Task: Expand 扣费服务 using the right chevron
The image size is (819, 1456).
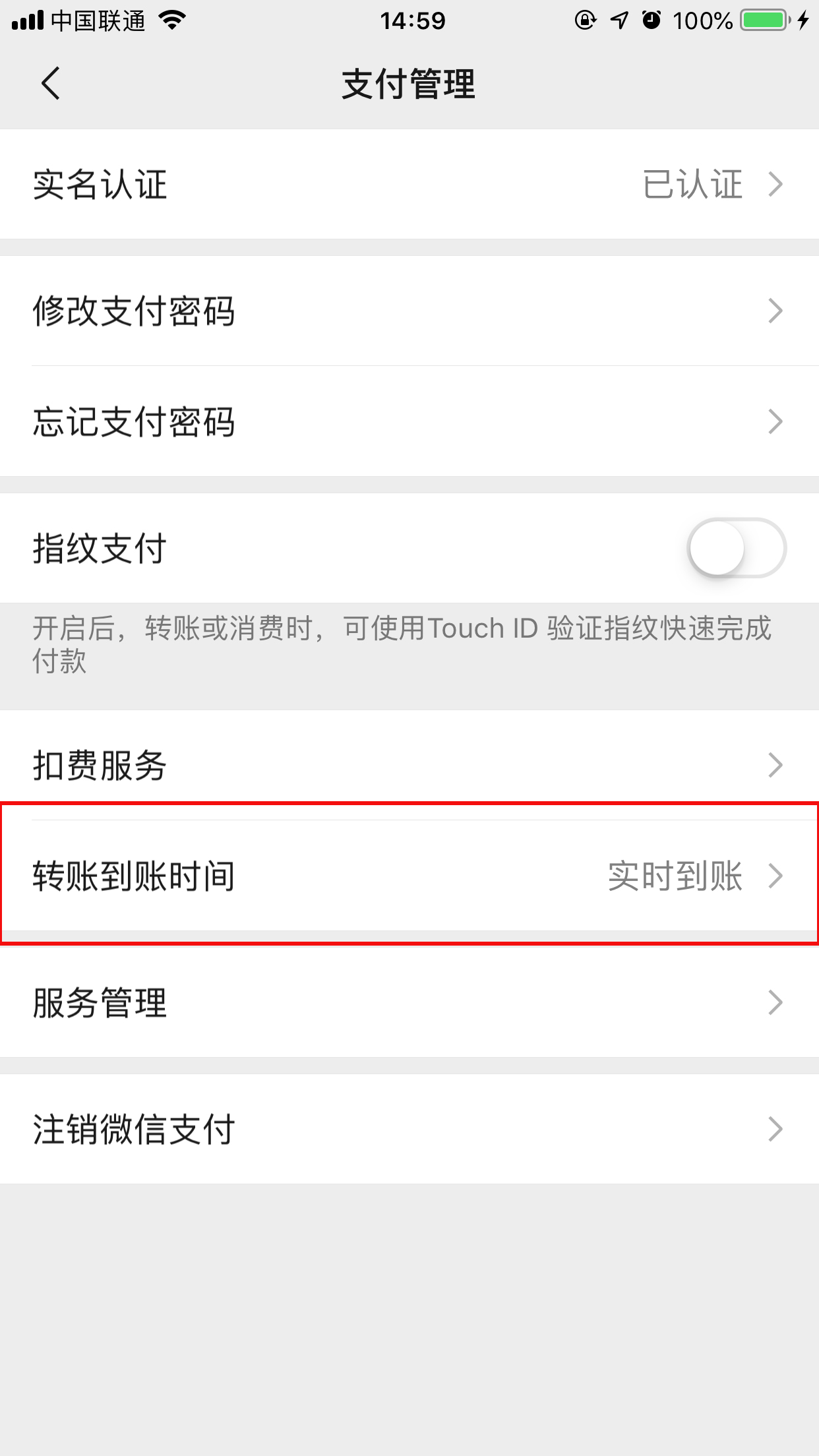Action: pos(776,766)
